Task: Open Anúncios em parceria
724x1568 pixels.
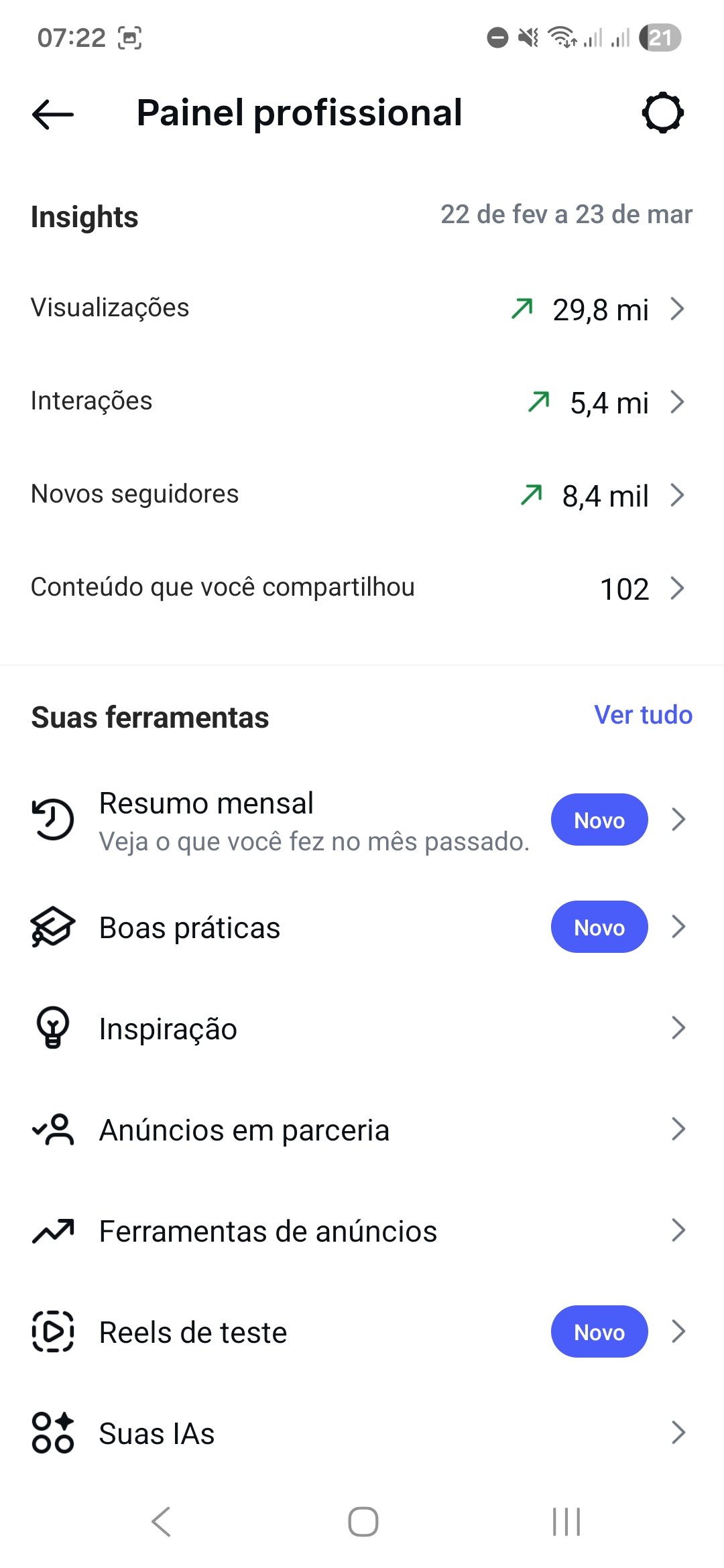Action: click(362, 1130)
